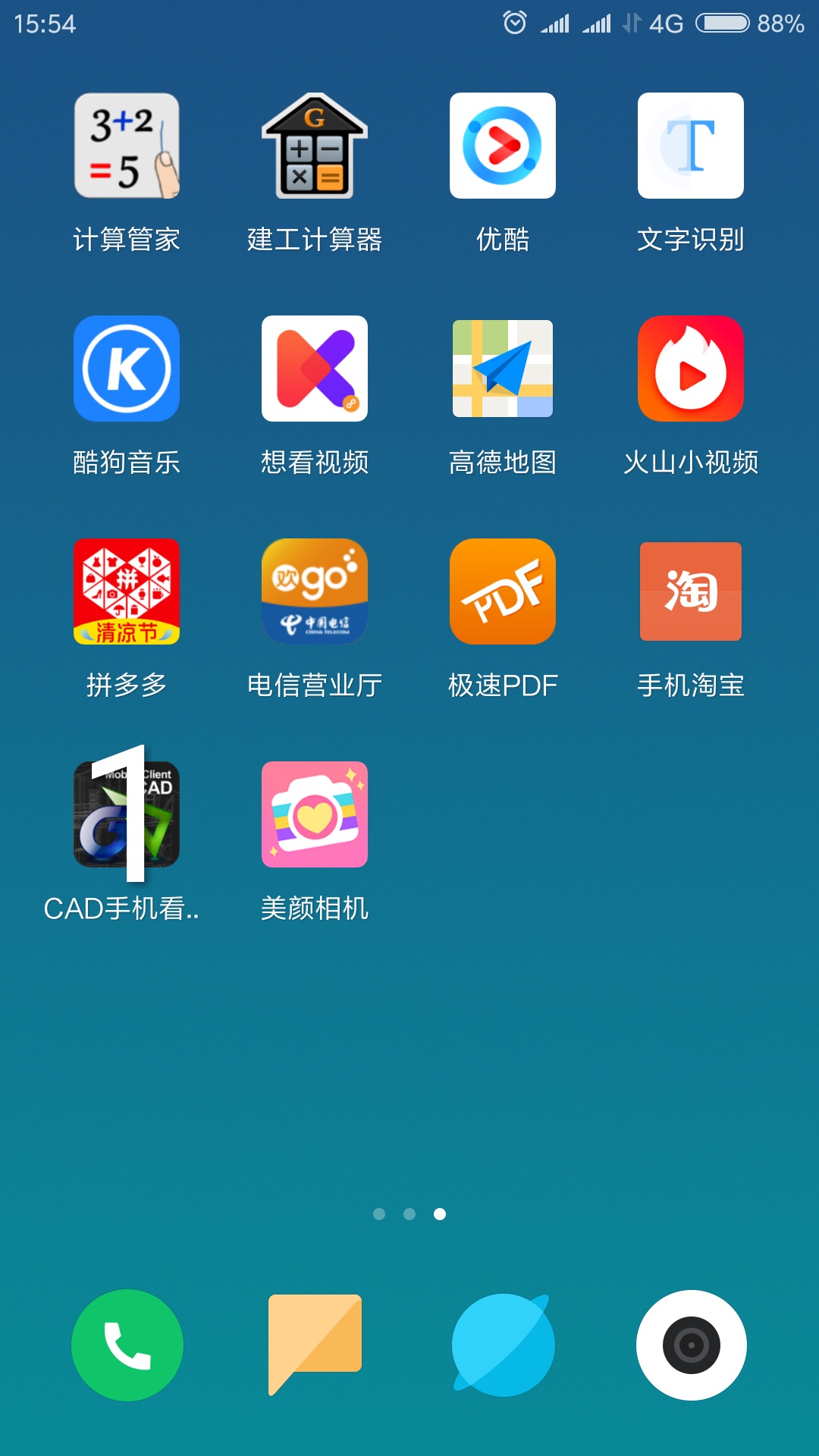Viewport: 819px width, 1456px height.
Task: Launch the browser from the dock
Action: coord(503,1345)
